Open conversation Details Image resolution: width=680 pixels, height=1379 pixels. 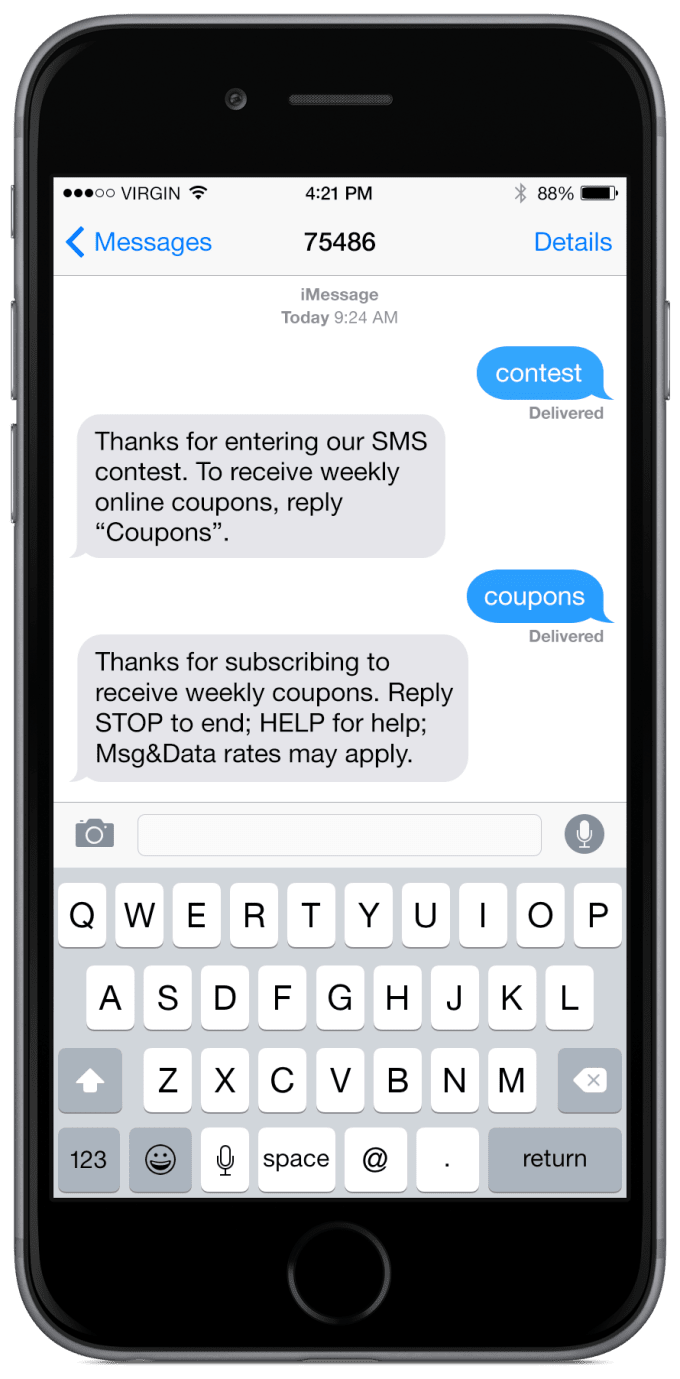click(572, 242)
